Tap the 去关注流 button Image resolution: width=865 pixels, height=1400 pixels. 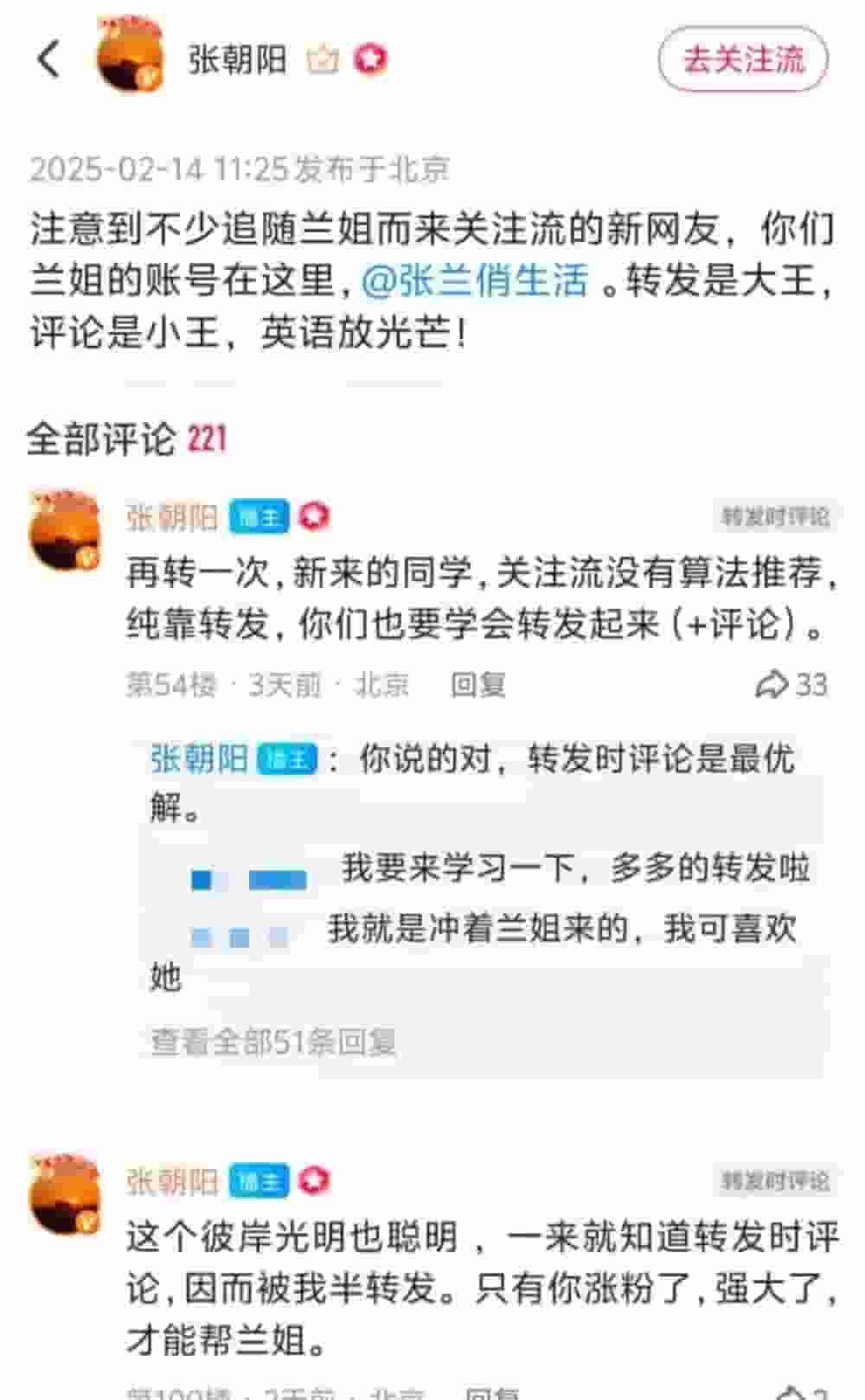pyautogui.click(x=743, y=60)
